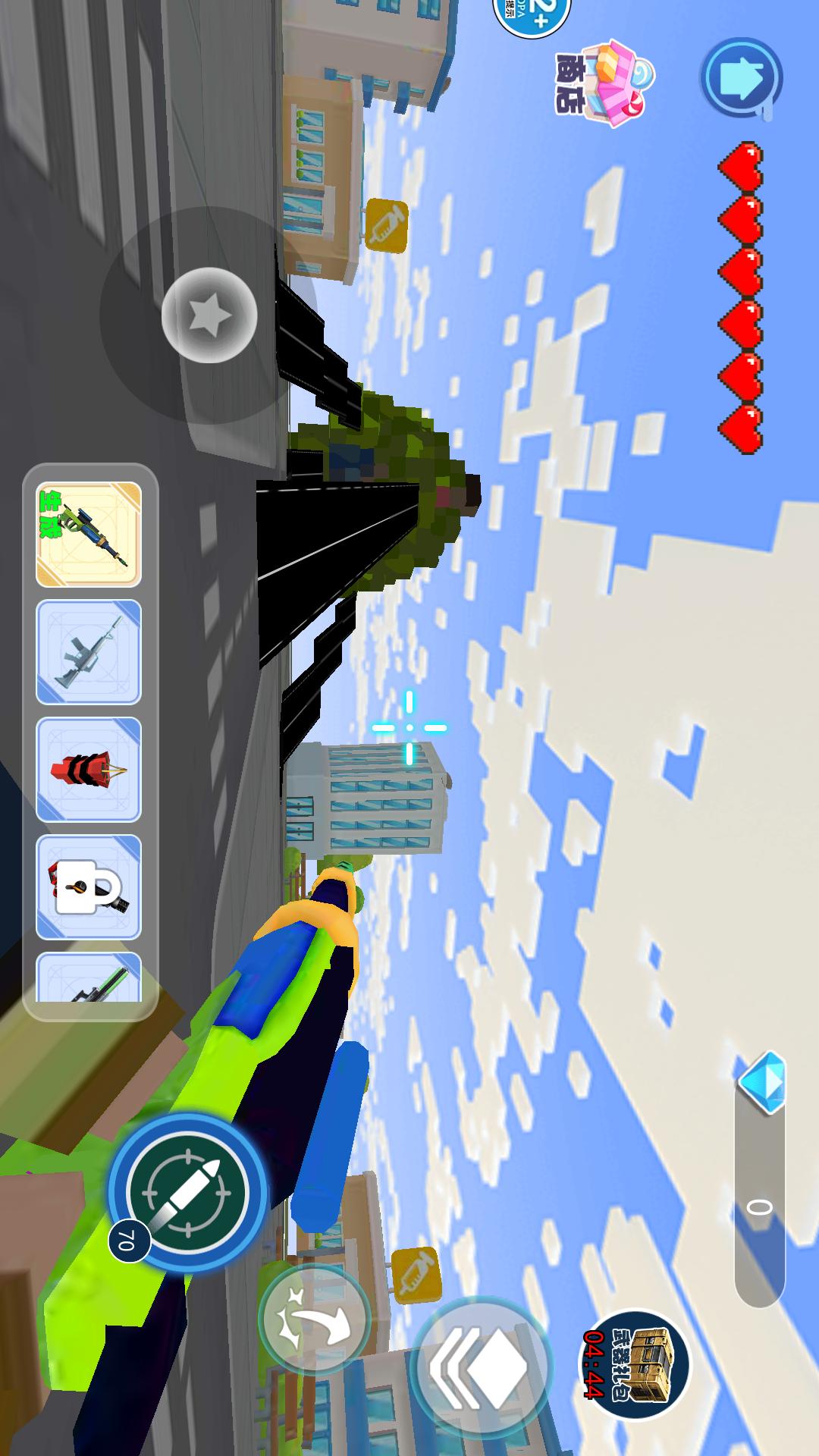Select the red dynamite slot
Screen dimensions: 819x1456
[89, 770]
